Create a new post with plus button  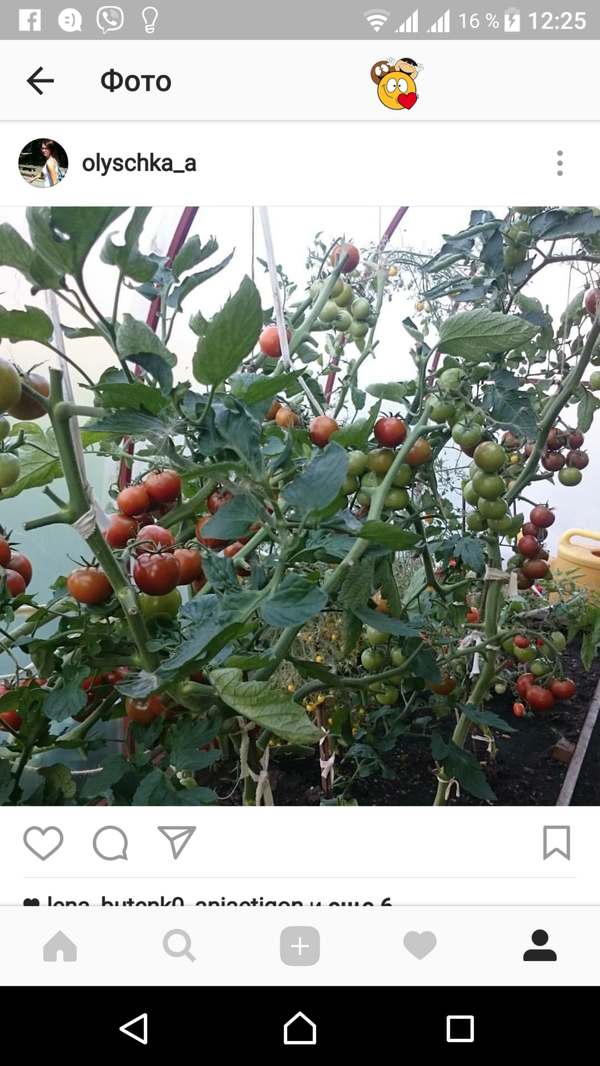(x=300, y=945)
